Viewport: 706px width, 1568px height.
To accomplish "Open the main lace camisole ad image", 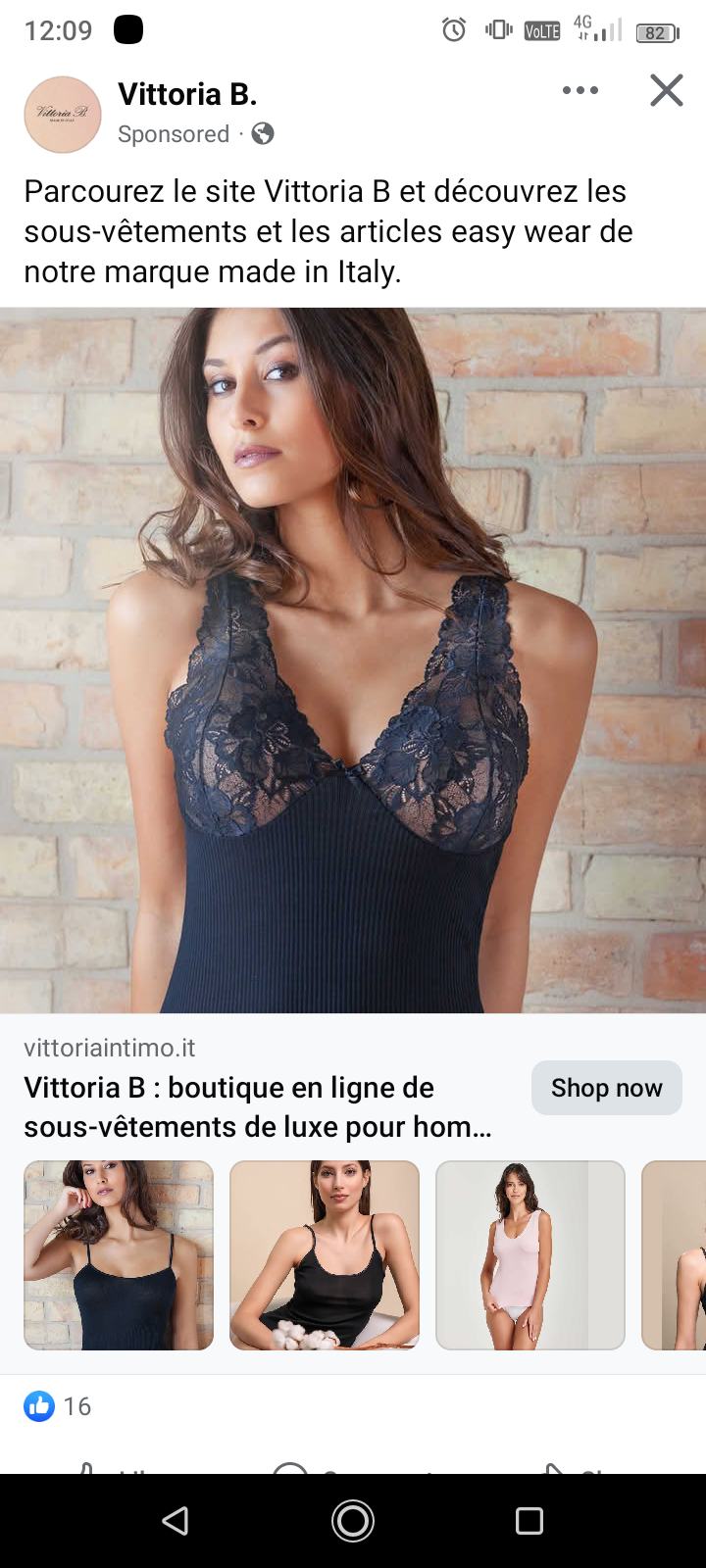I will 353,661.
